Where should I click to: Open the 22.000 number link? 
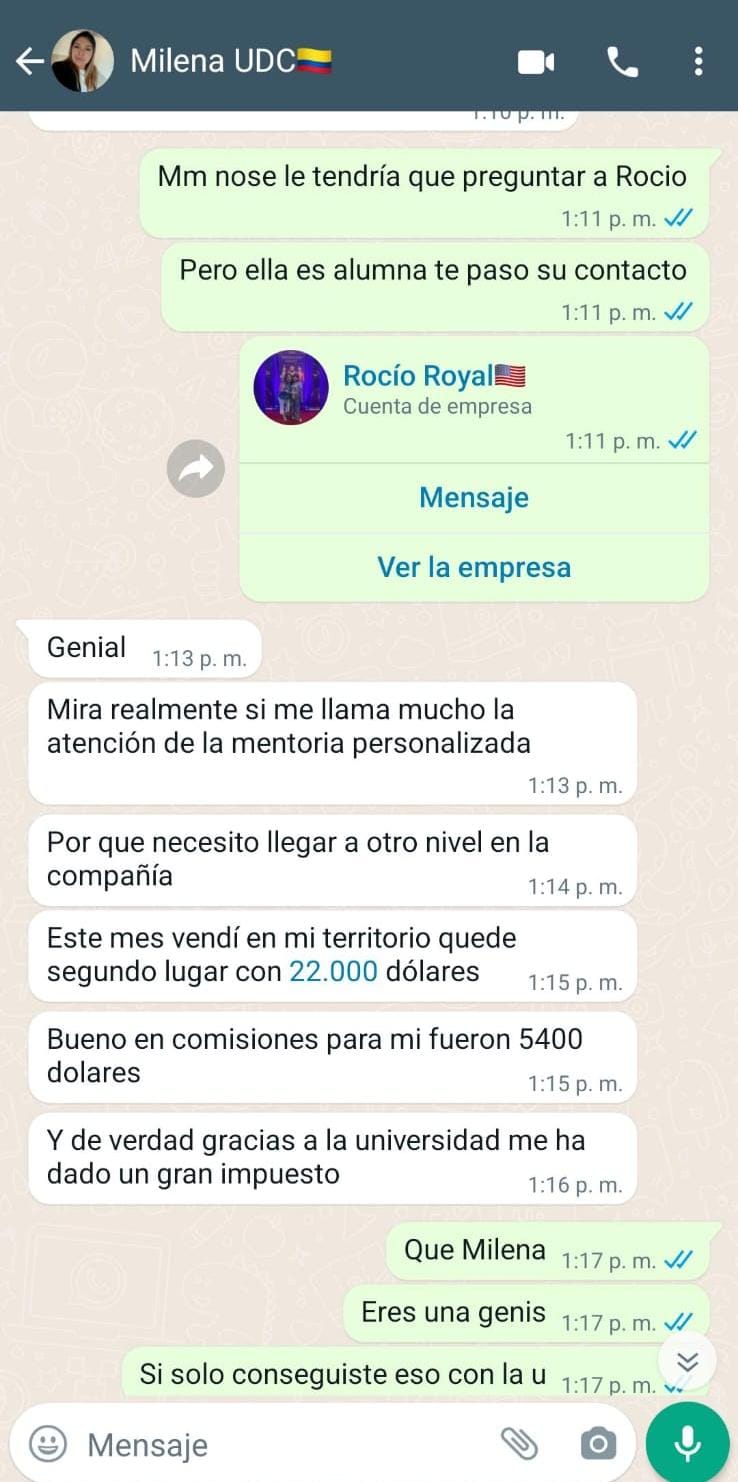(x=333, y=971)
